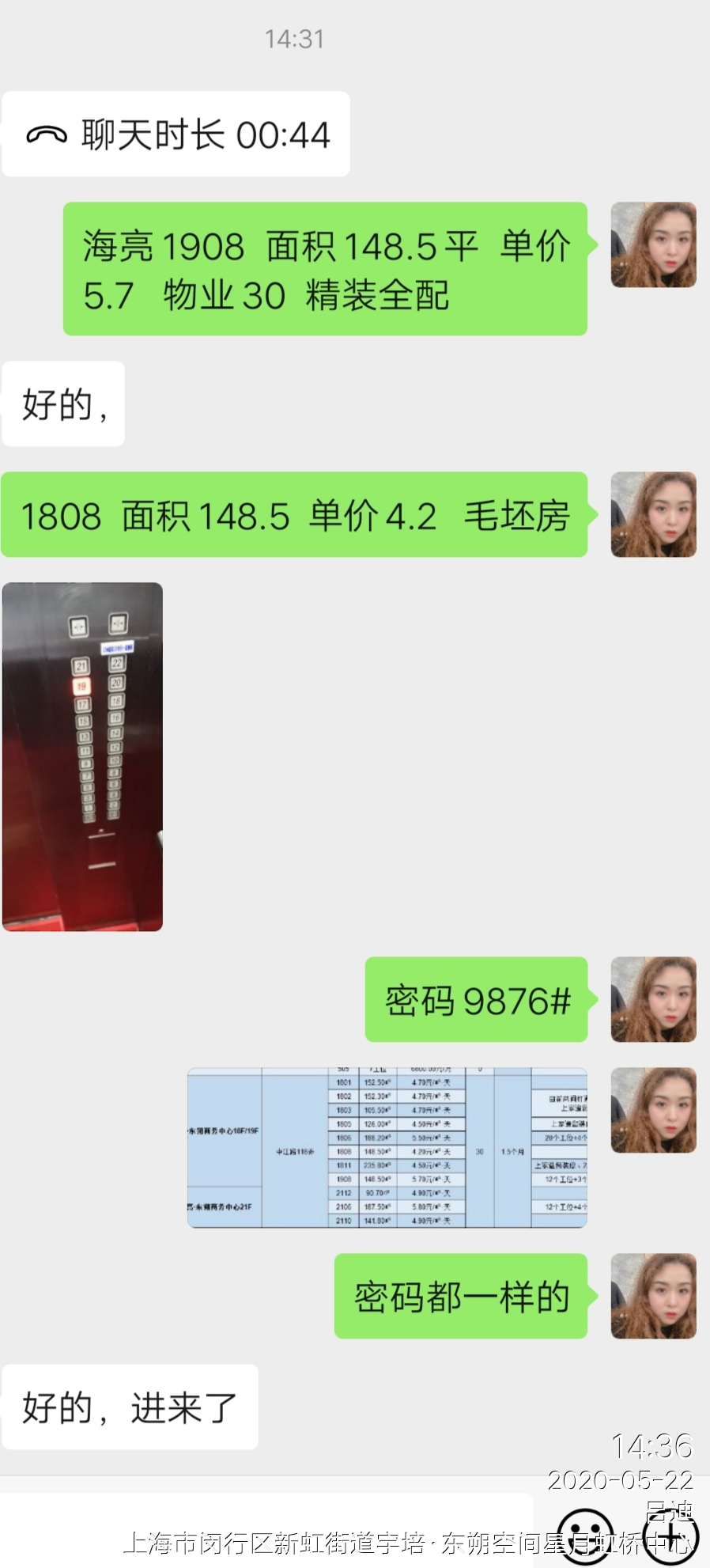710x1568 pixels.
Task: Tap the 聊天时长 00:44 call record
Action: tap(176, 134)
